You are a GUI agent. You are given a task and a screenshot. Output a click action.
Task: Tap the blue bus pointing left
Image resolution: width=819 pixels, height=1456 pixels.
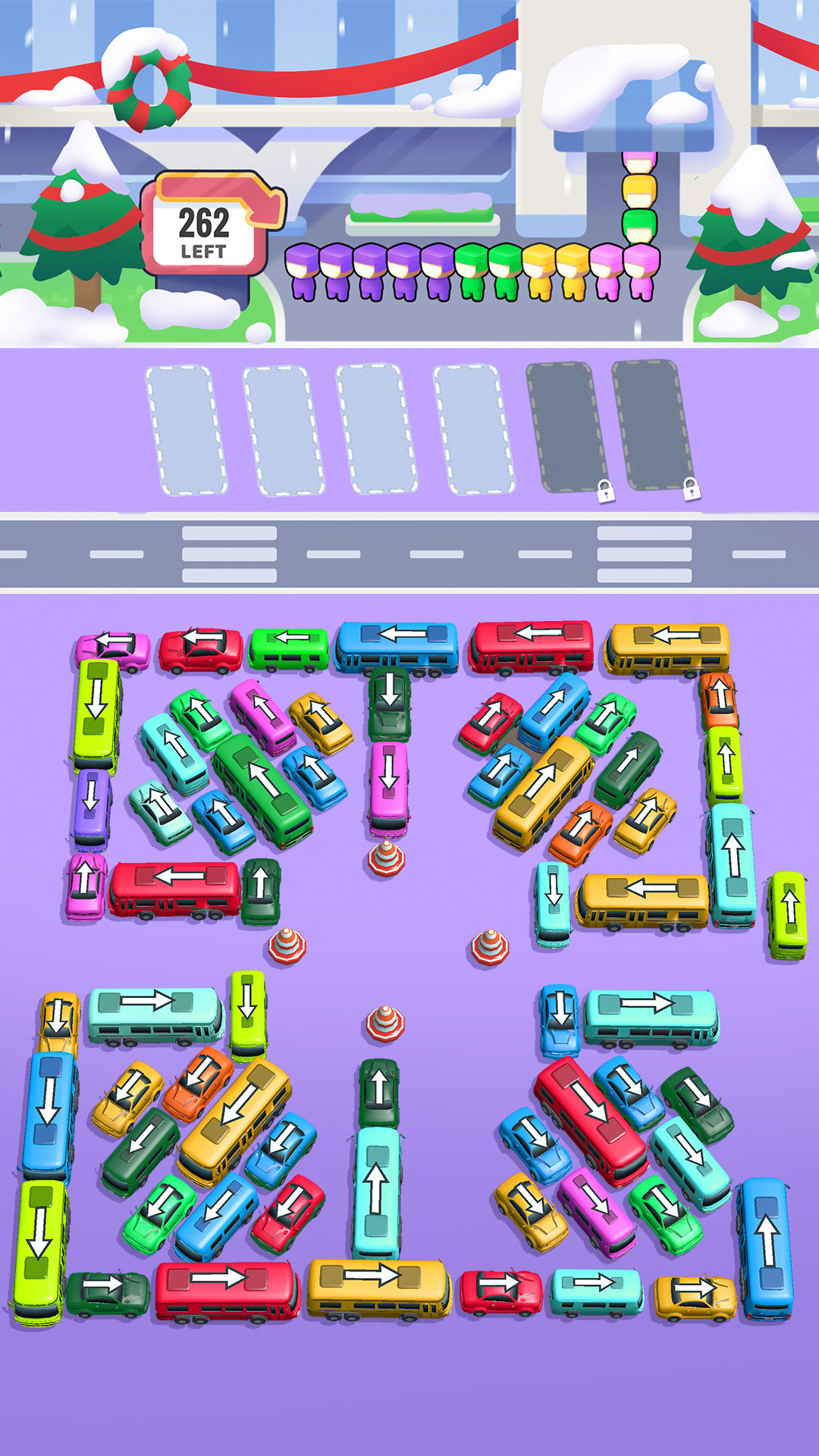coord(397,646)
